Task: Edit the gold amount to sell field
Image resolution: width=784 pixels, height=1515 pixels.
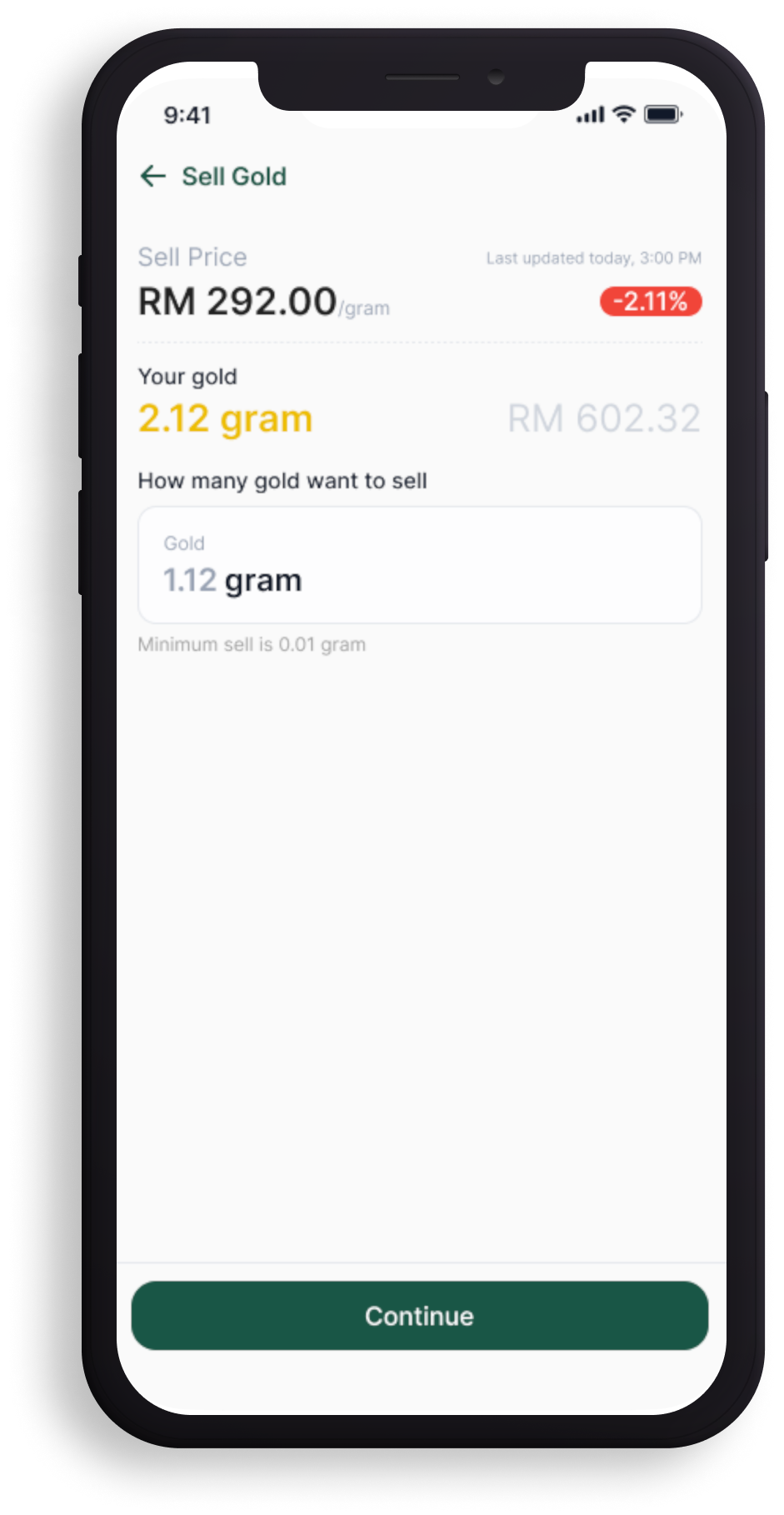Action: tap(419, 565)
